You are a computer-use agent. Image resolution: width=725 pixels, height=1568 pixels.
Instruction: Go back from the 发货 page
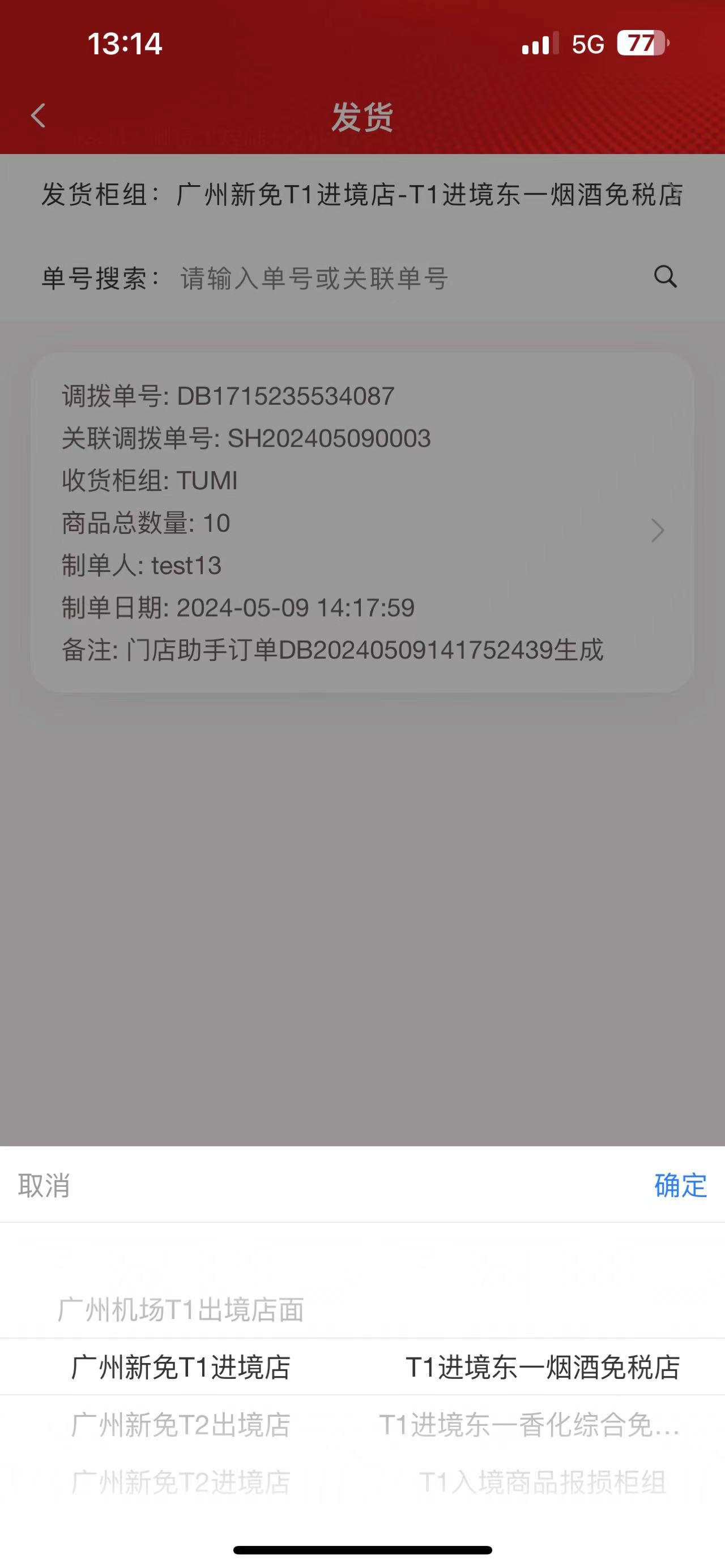pyautogui.click(x=39, y=116)
